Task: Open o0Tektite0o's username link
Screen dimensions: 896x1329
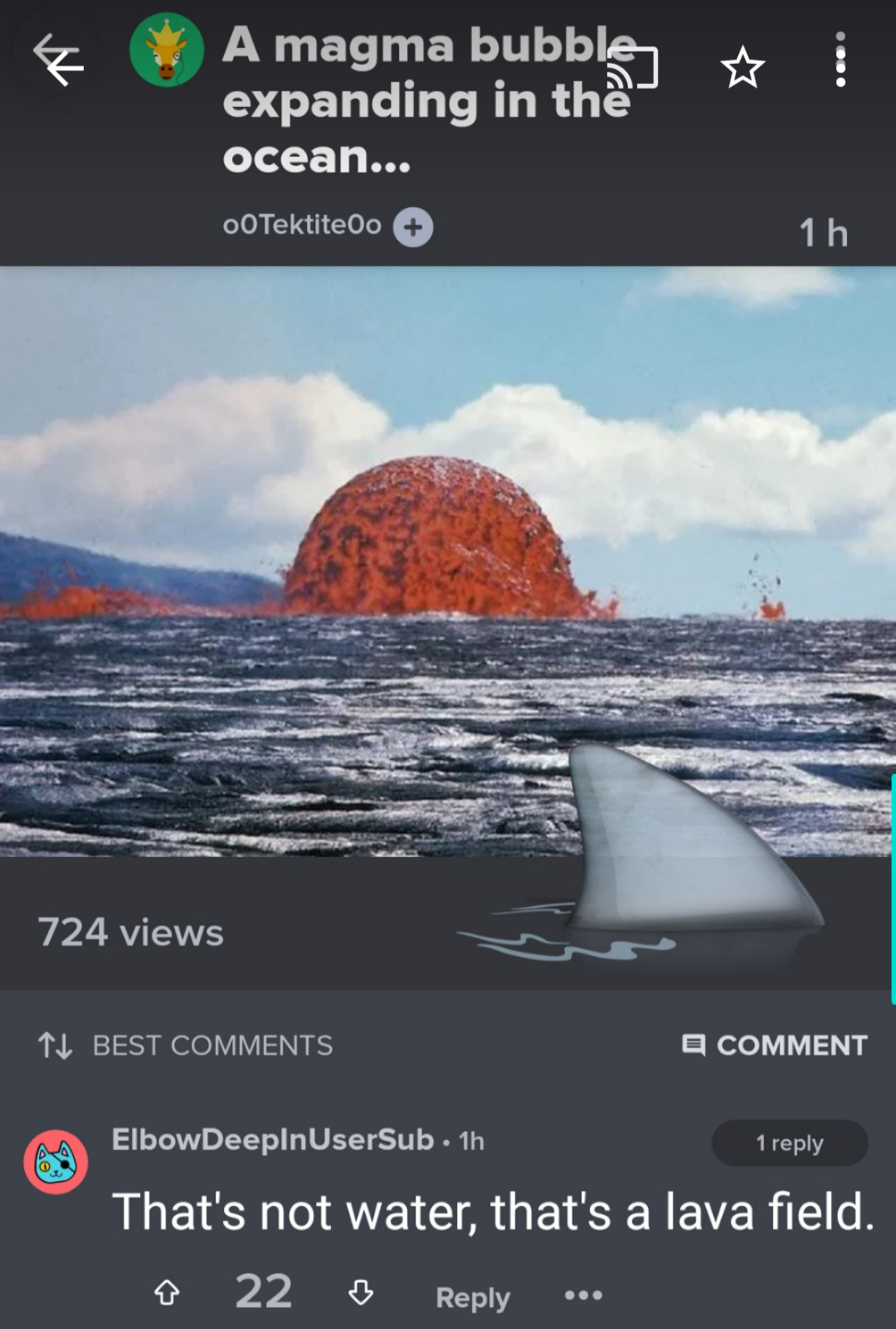Action: (302, 225)
